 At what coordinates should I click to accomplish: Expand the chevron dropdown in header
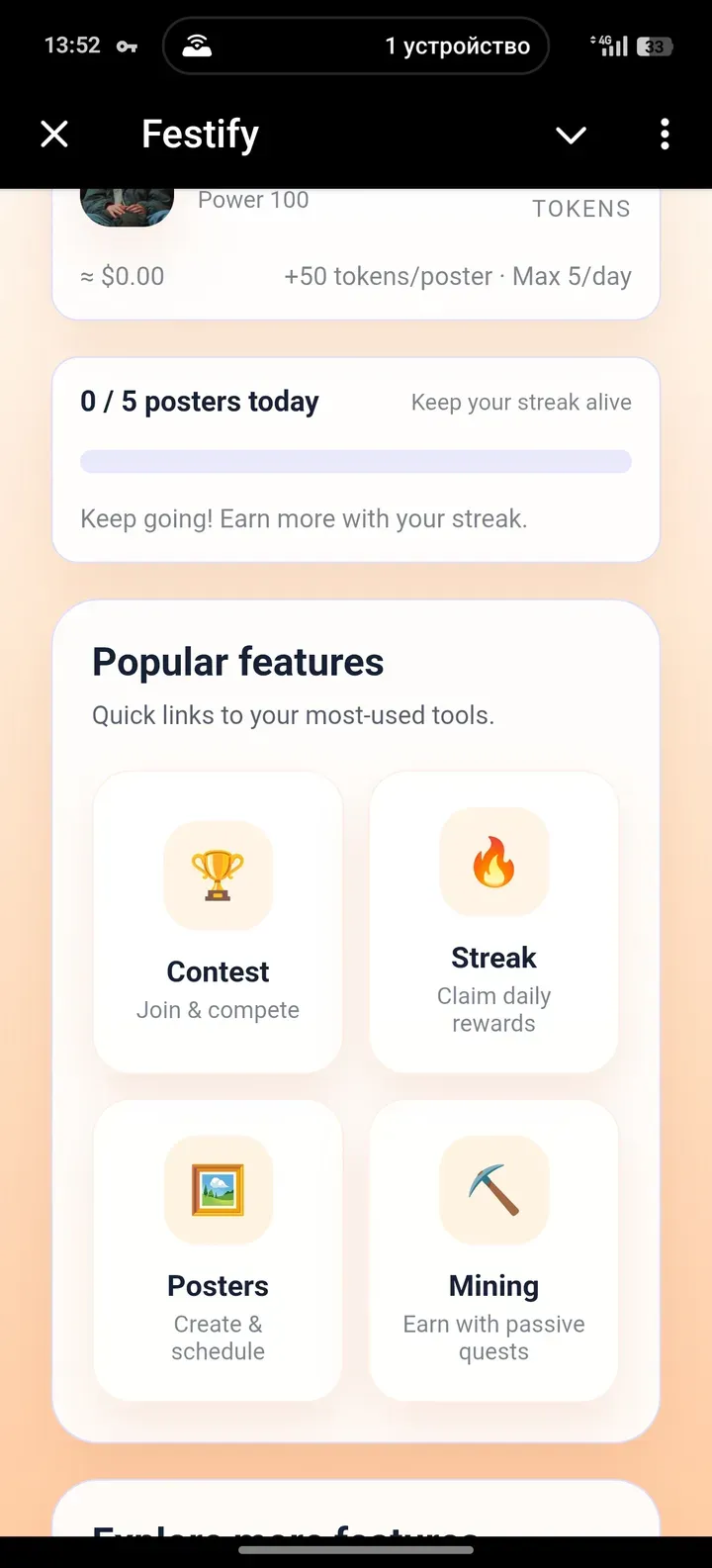[x=571, y=135]
